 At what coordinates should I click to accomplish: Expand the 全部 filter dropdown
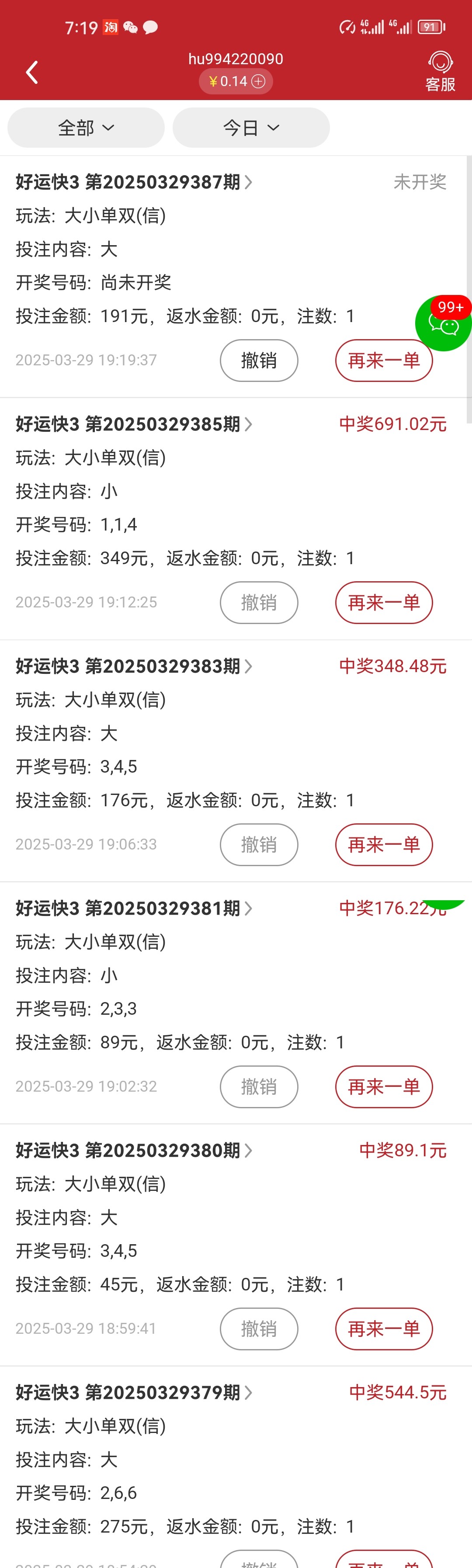[86, 128]
